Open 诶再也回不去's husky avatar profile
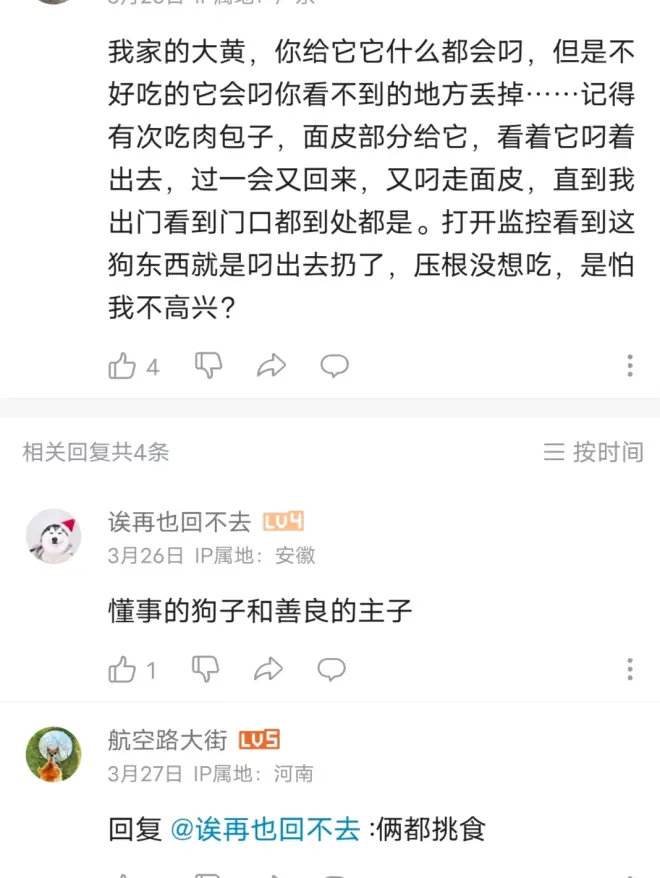Screen dimensions: 660x878 point(53,536)
